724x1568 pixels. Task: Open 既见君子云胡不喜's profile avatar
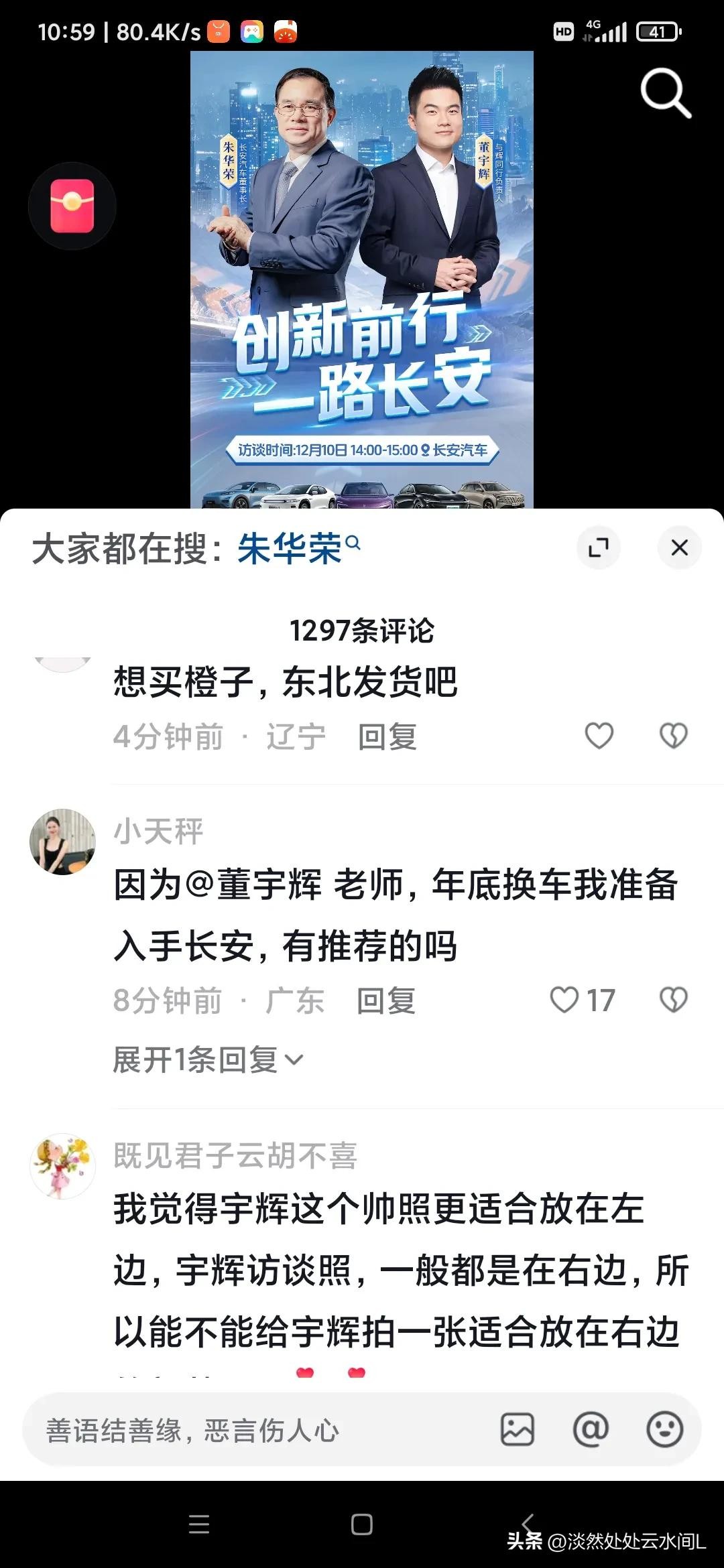63,1166
